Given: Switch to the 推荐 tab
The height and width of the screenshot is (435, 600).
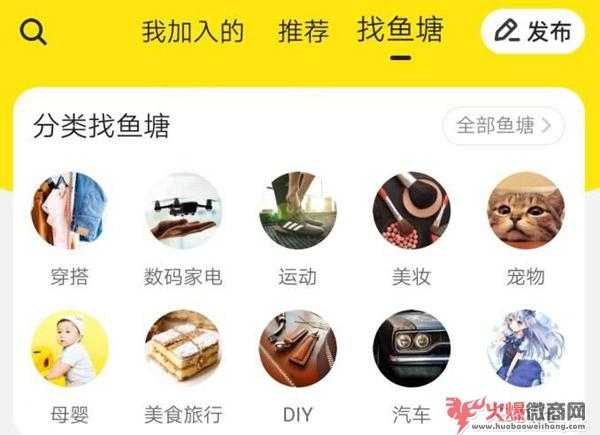Looking at the screenshot, I should click(303, 32).
